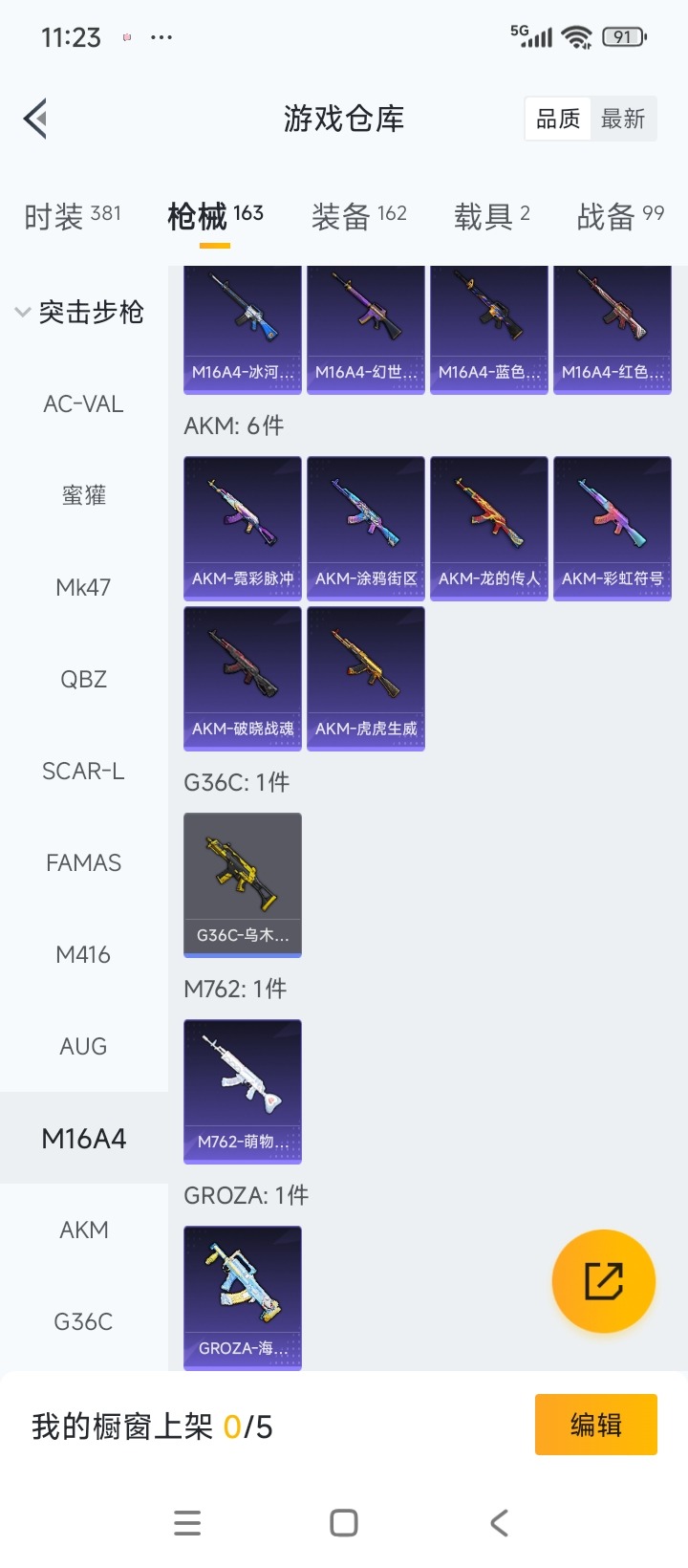Switch sorting to 最新

point(624,118)
